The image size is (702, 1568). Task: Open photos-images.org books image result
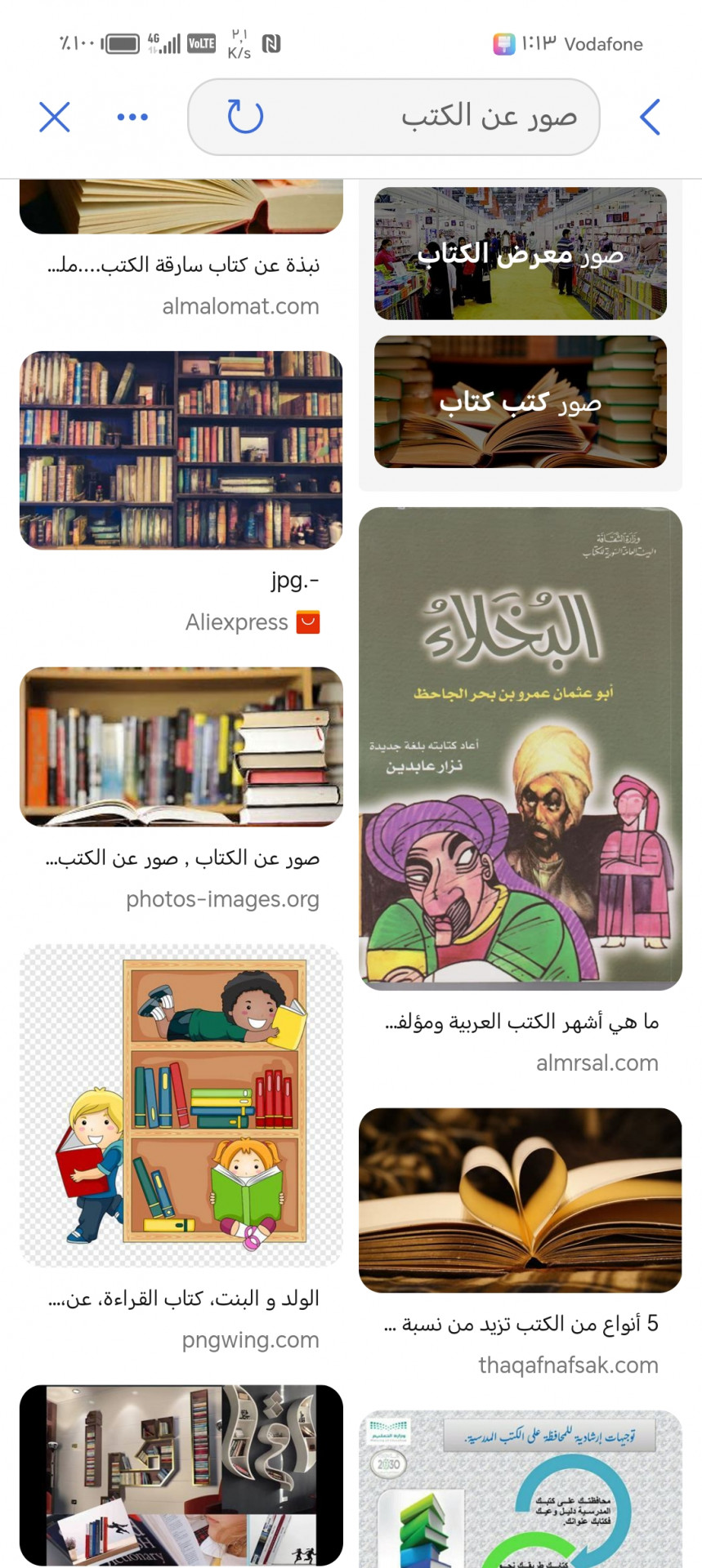click(x=181, y=746)
